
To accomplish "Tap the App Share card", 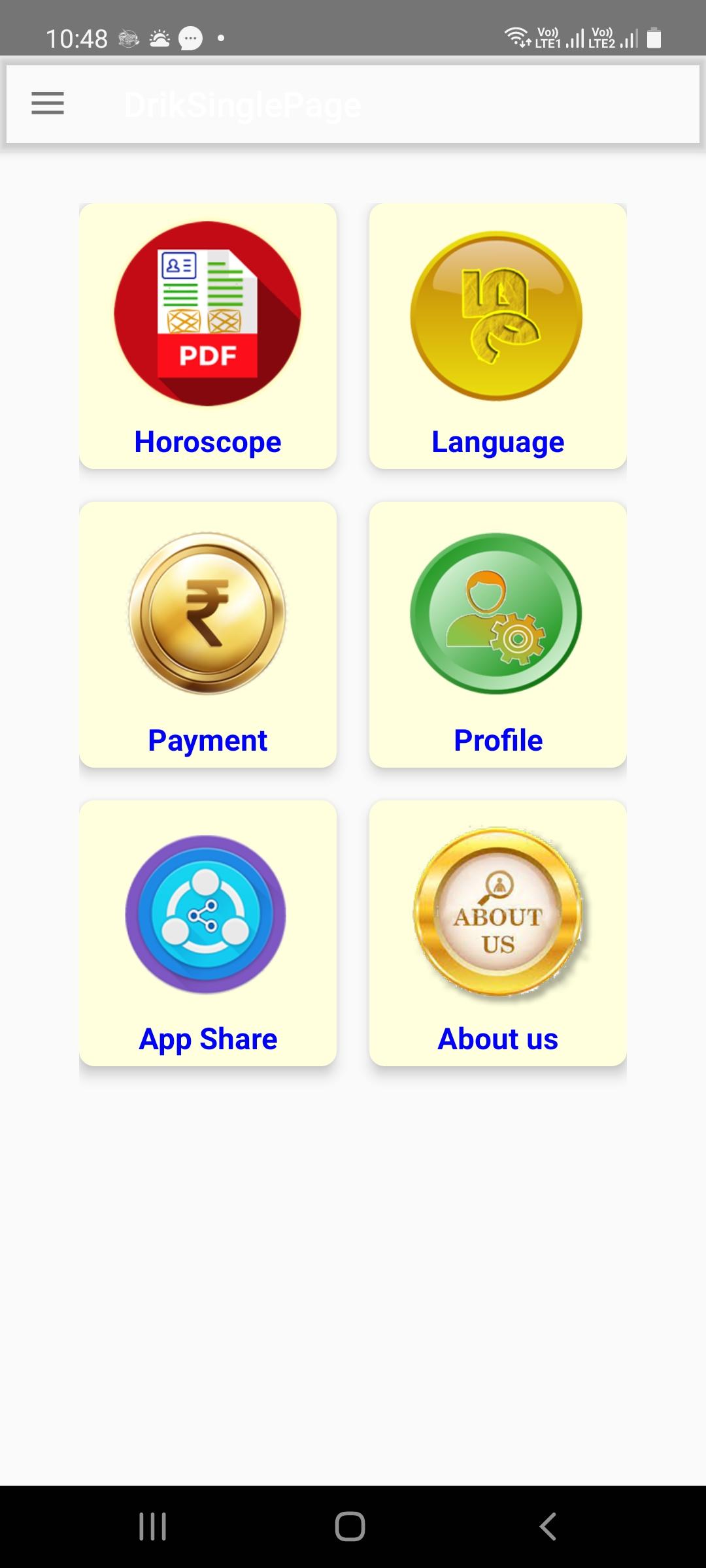I will coord(208,933).
